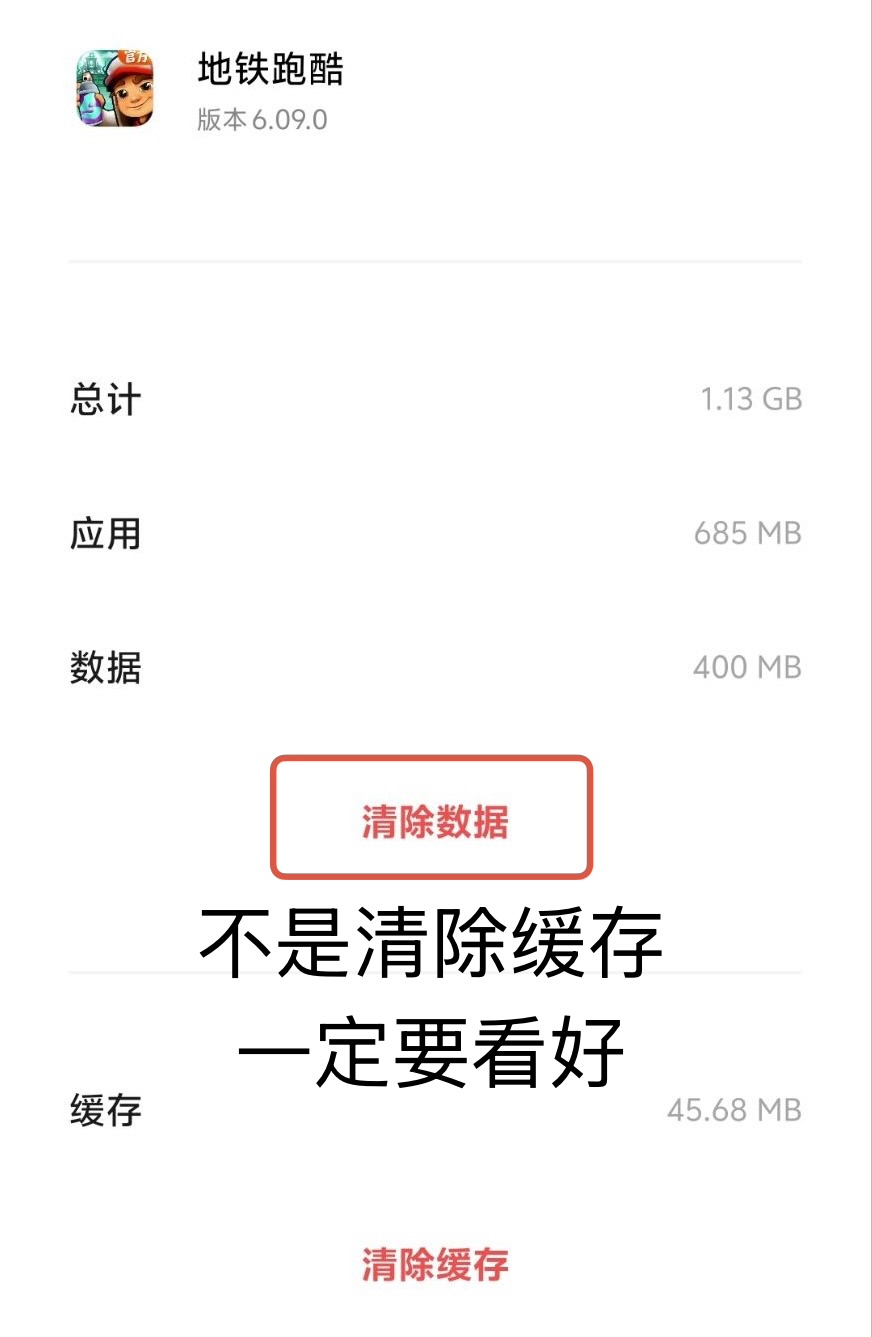
Task: Click the 1.13 GB total value
Action: pyautogui.click(x=752, y=399)
